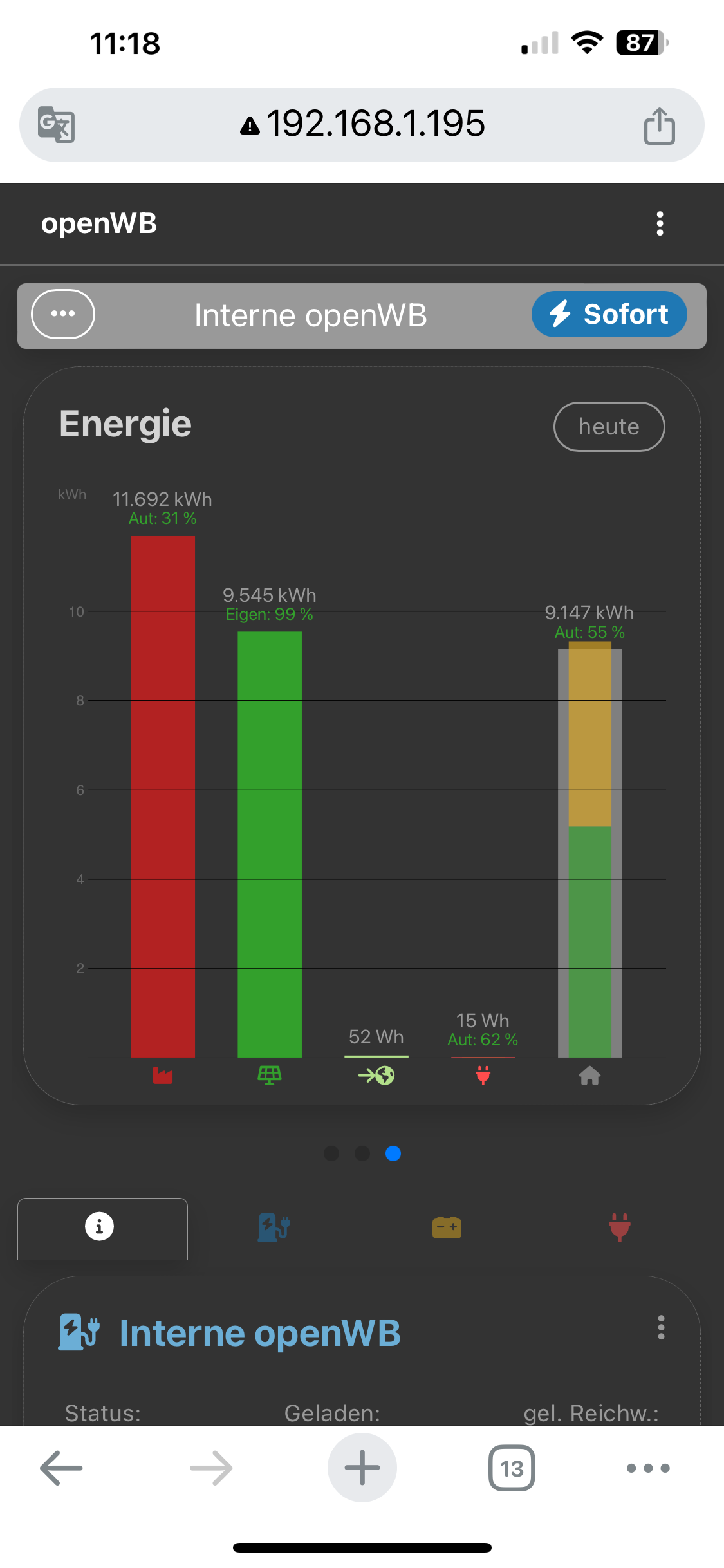Select the second carousel page dot

tap(362, 1153)
